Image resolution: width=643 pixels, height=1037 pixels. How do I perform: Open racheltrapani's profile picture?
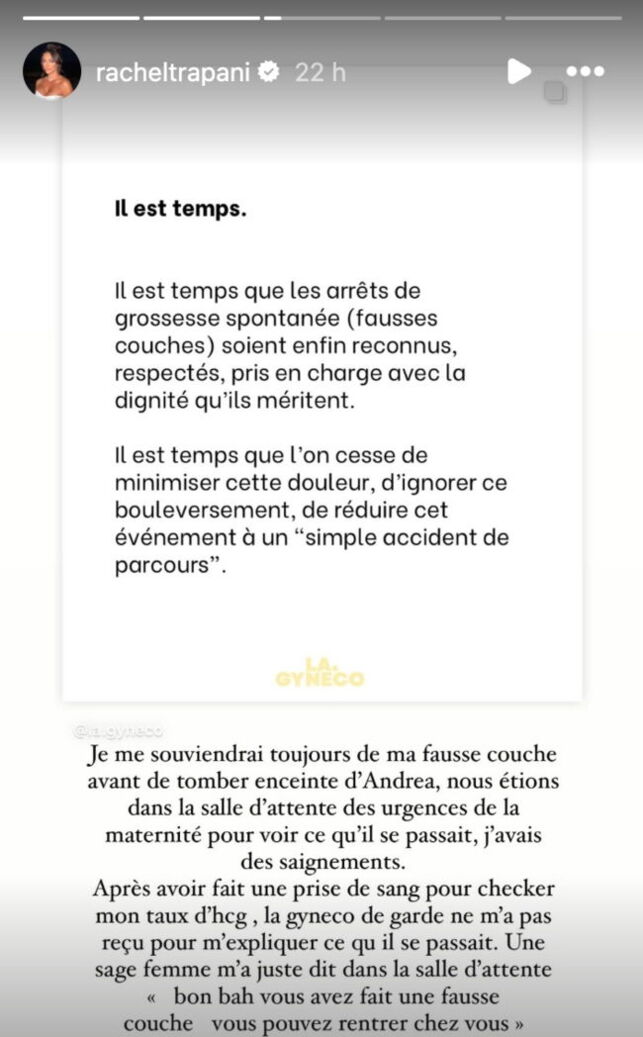52,71
